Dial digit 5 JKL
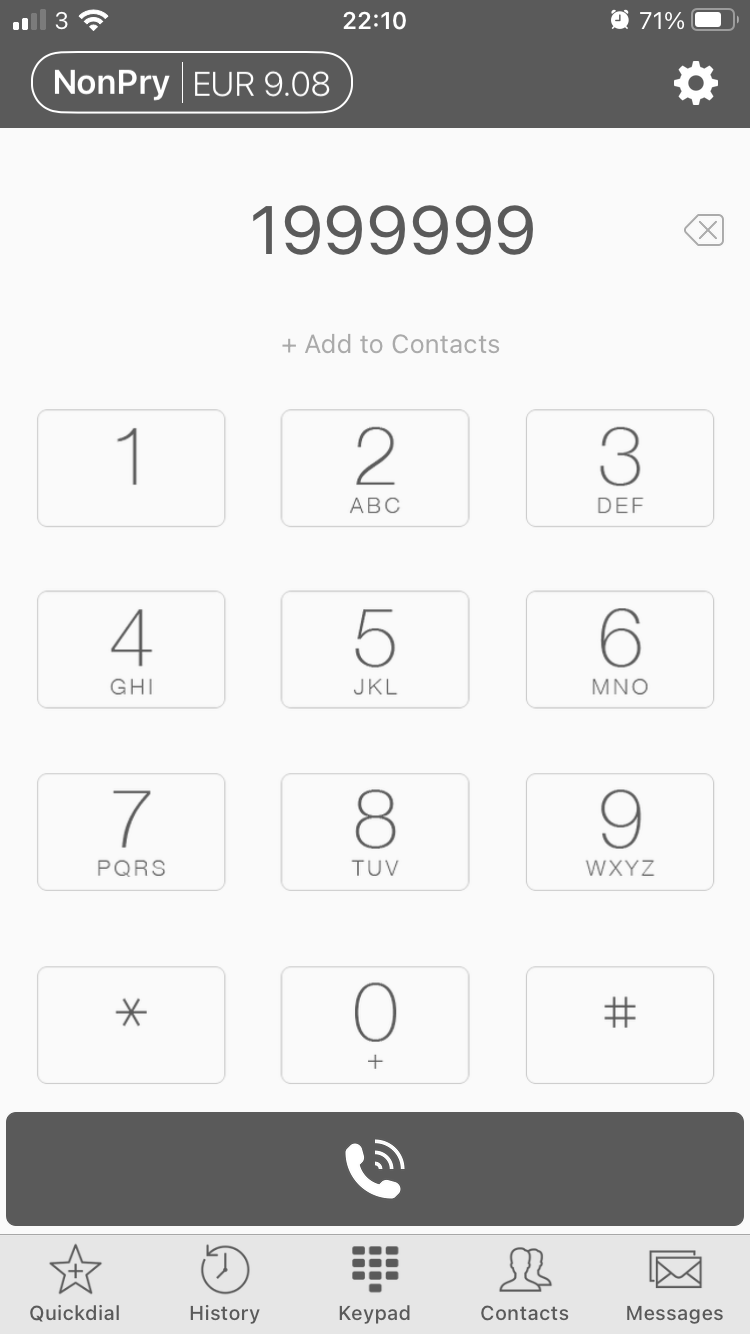Image resolution: width=750 pixels, height=1334 pixels. (375, 650)
